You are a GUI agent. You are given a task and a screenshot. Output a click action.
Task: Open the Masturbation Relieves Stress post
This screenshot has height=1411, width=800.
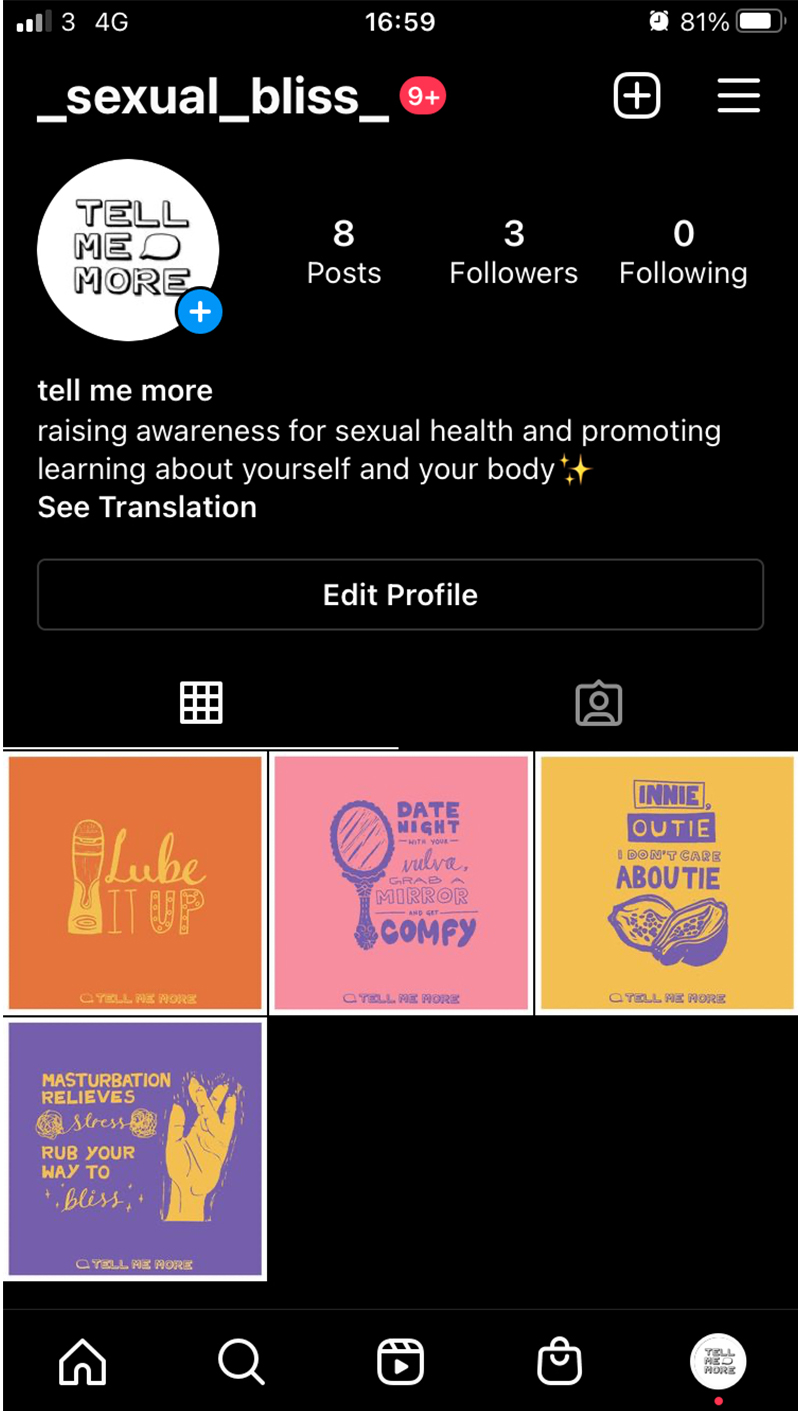pos(135,1149)
